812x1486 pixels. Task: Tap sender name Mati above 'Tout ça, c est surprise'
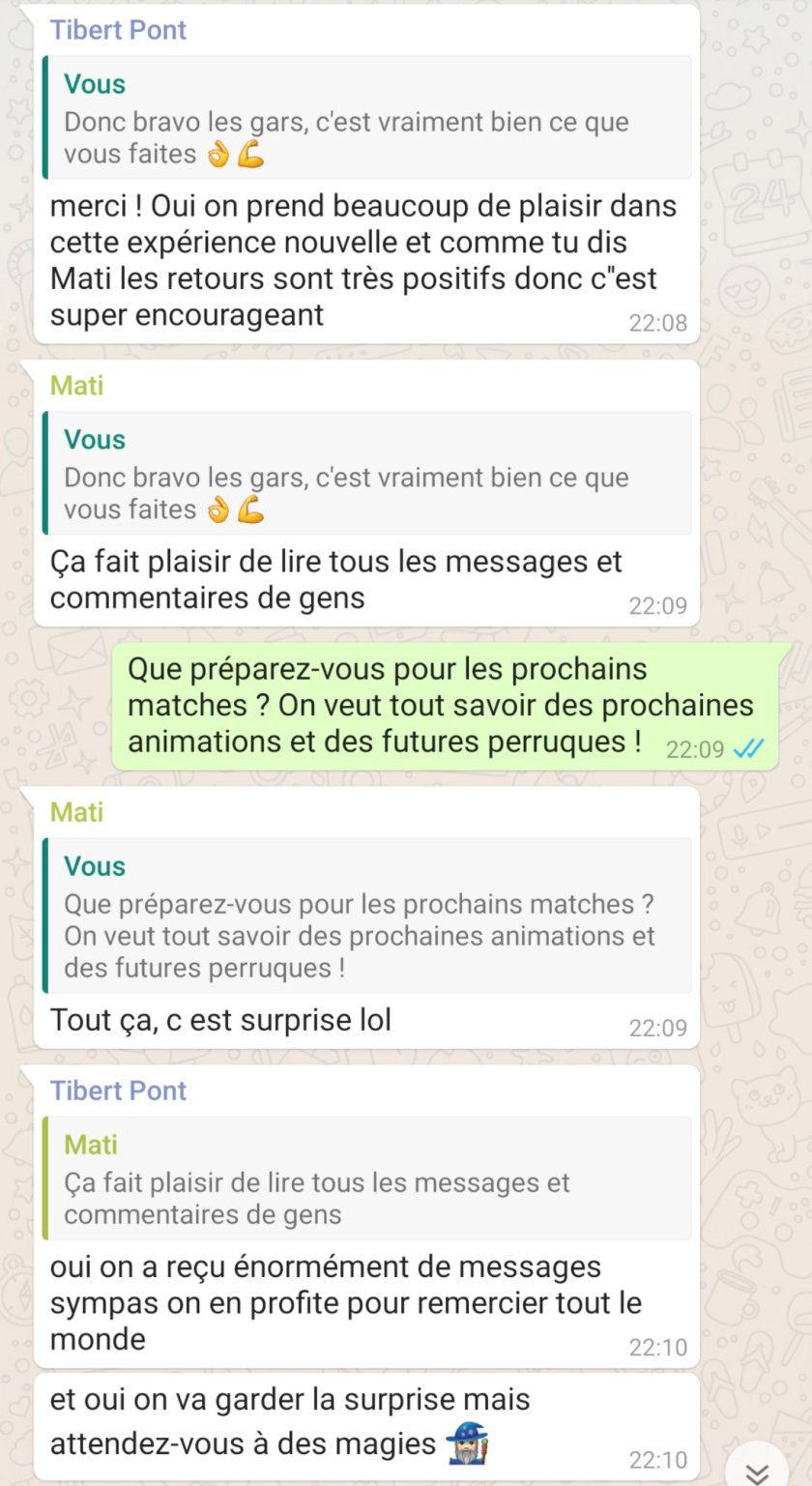(77, 812)
